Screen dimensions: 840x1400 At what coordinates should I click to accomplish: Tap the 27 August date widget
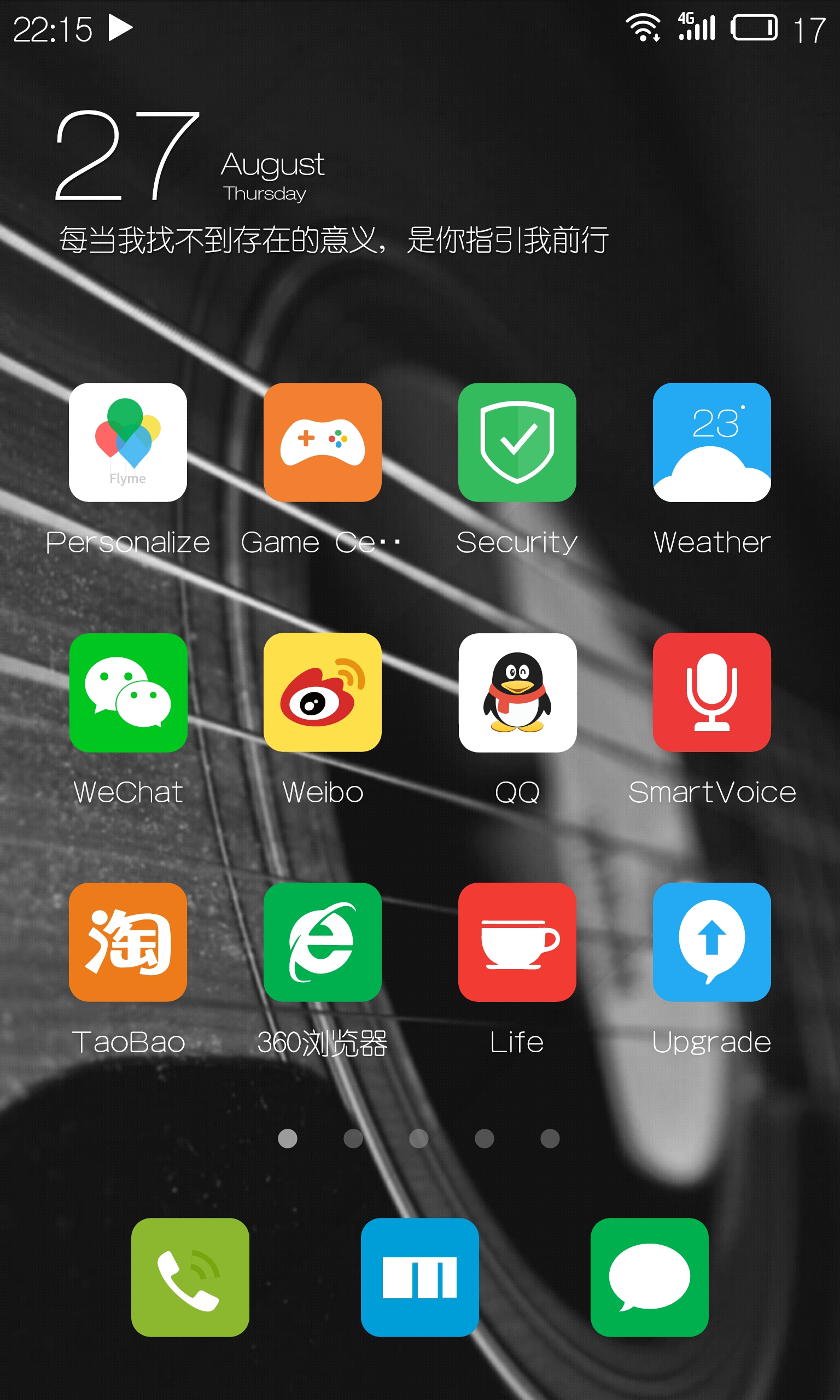(x=190, y=156)
